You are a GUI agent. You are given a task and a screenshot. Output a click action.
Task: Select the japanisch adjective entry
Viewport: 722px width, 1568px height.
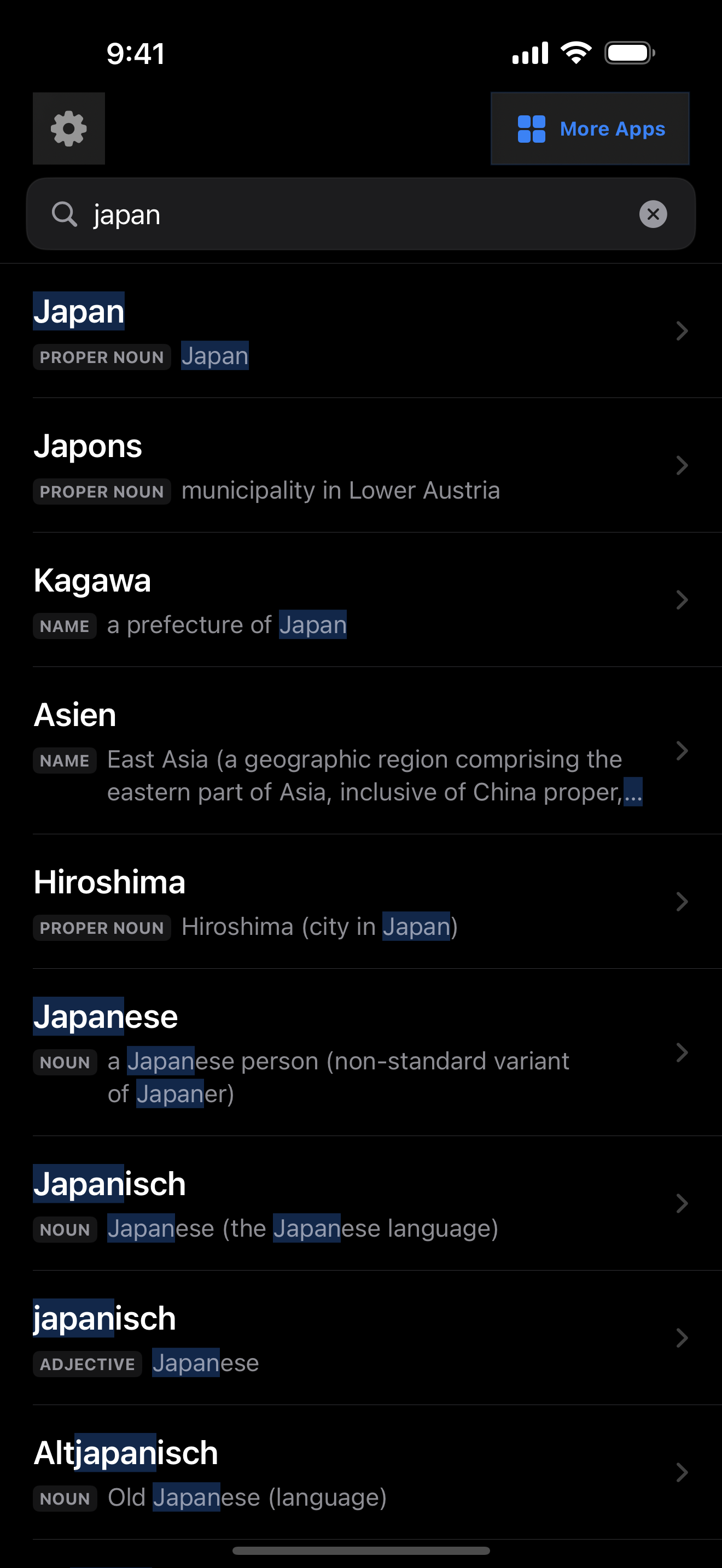304,1339
